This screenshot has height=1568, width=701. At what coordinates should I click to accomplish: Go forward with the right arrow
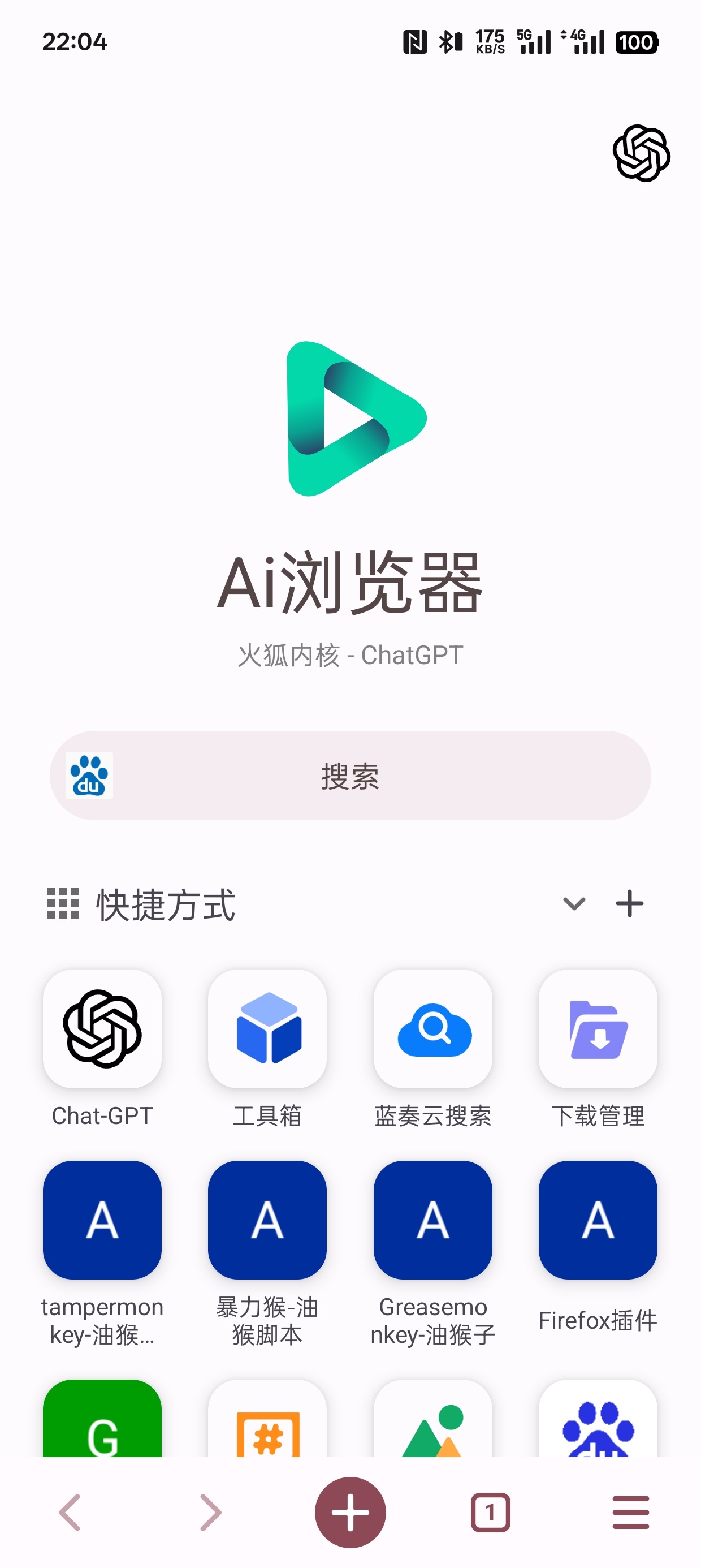click(x=210, y=1513)
